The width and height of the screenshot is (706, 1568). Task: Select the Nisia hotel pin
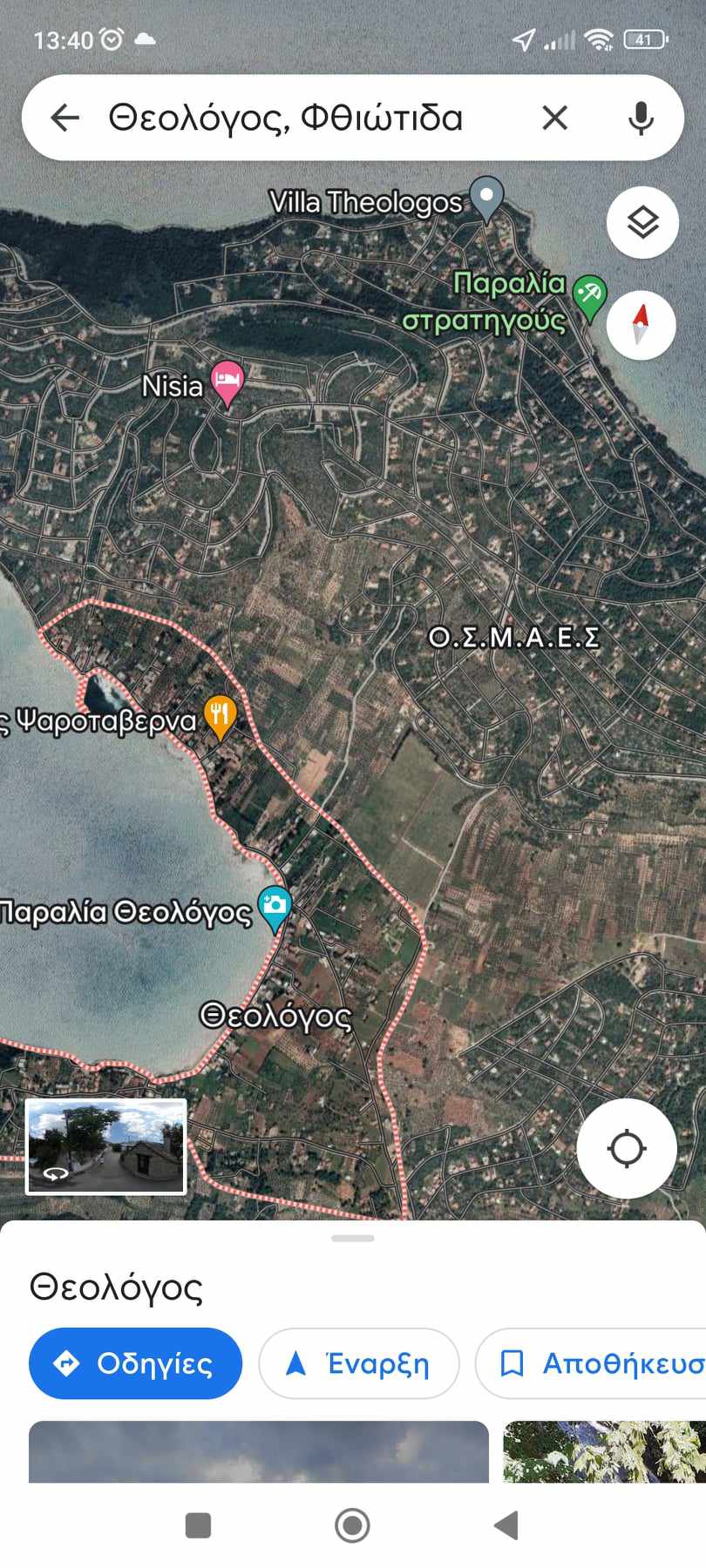coord(227,381)
